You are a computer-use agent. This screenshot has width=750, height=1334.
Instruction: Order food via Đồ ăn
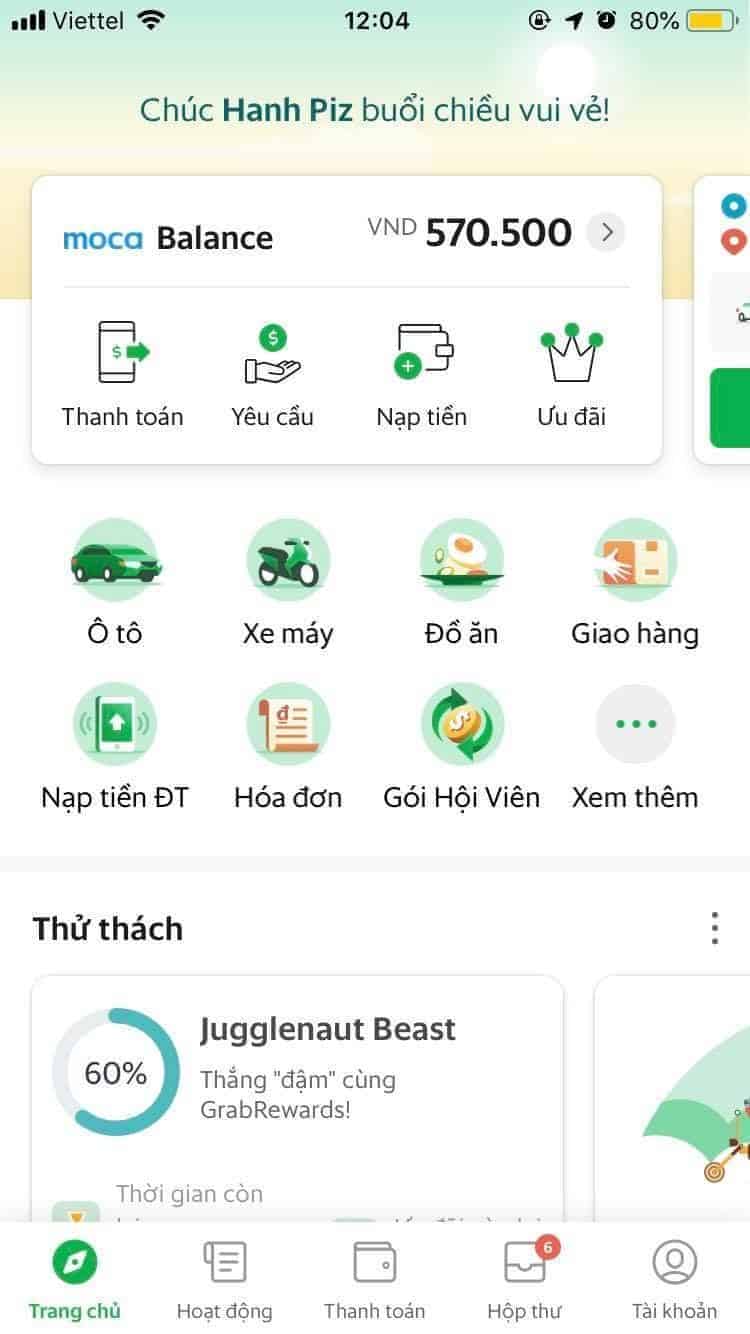[x=461, y=584]
